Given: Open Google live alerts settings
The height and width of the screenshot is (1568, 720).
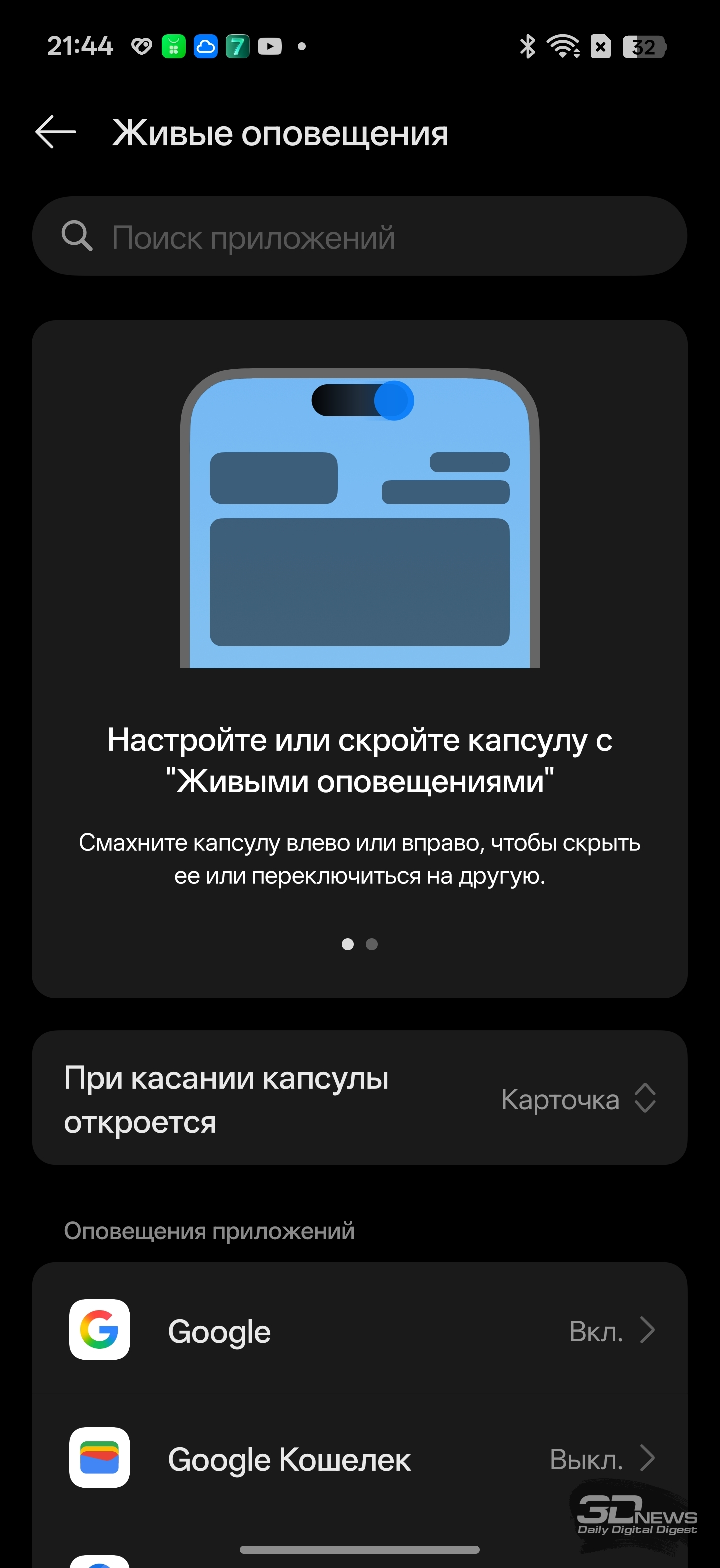Looking at the screenshot, I should (359, 1330).
